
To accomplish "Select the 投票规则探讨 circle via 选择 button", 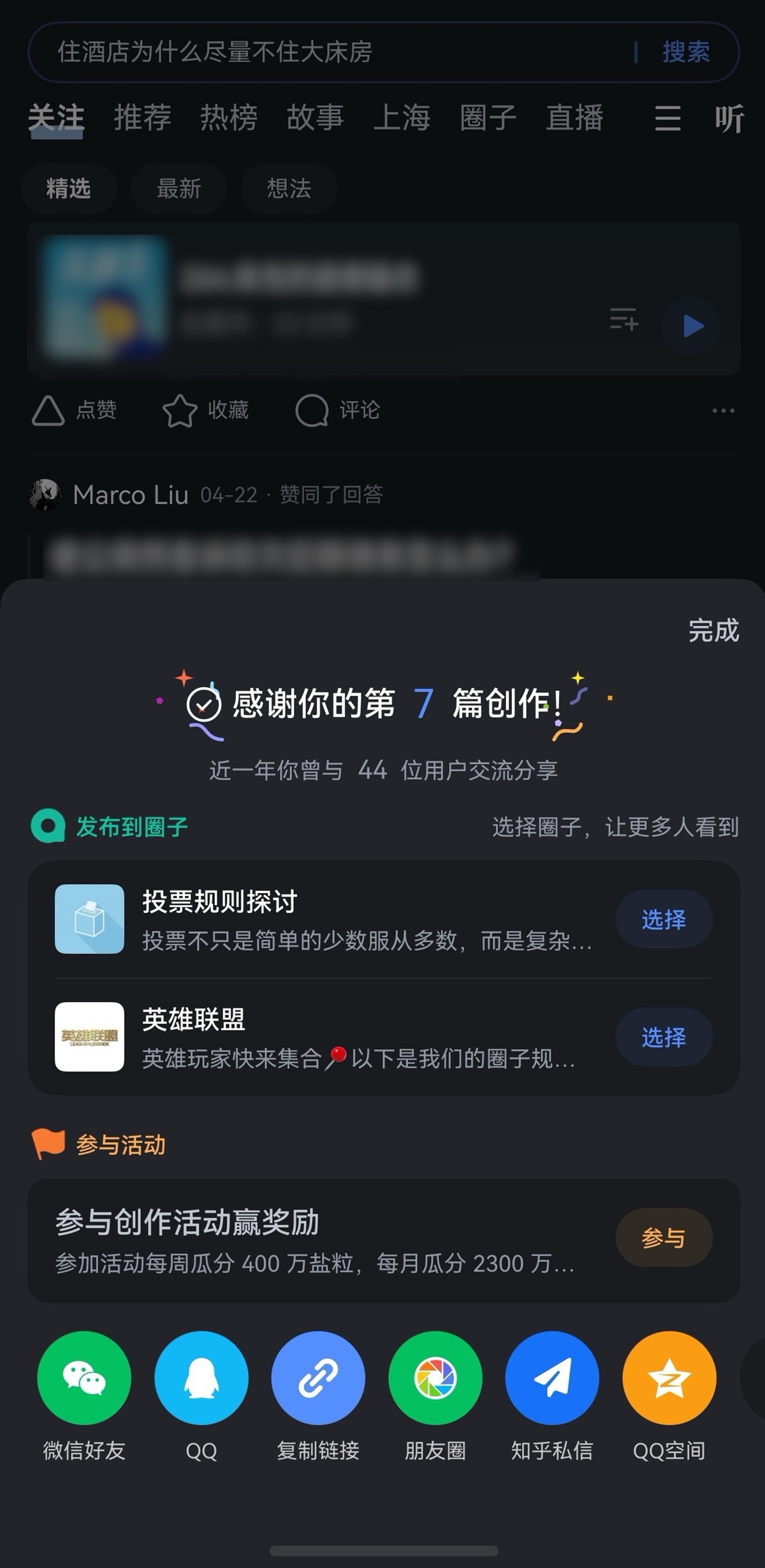I will click(x=664, y=919).
